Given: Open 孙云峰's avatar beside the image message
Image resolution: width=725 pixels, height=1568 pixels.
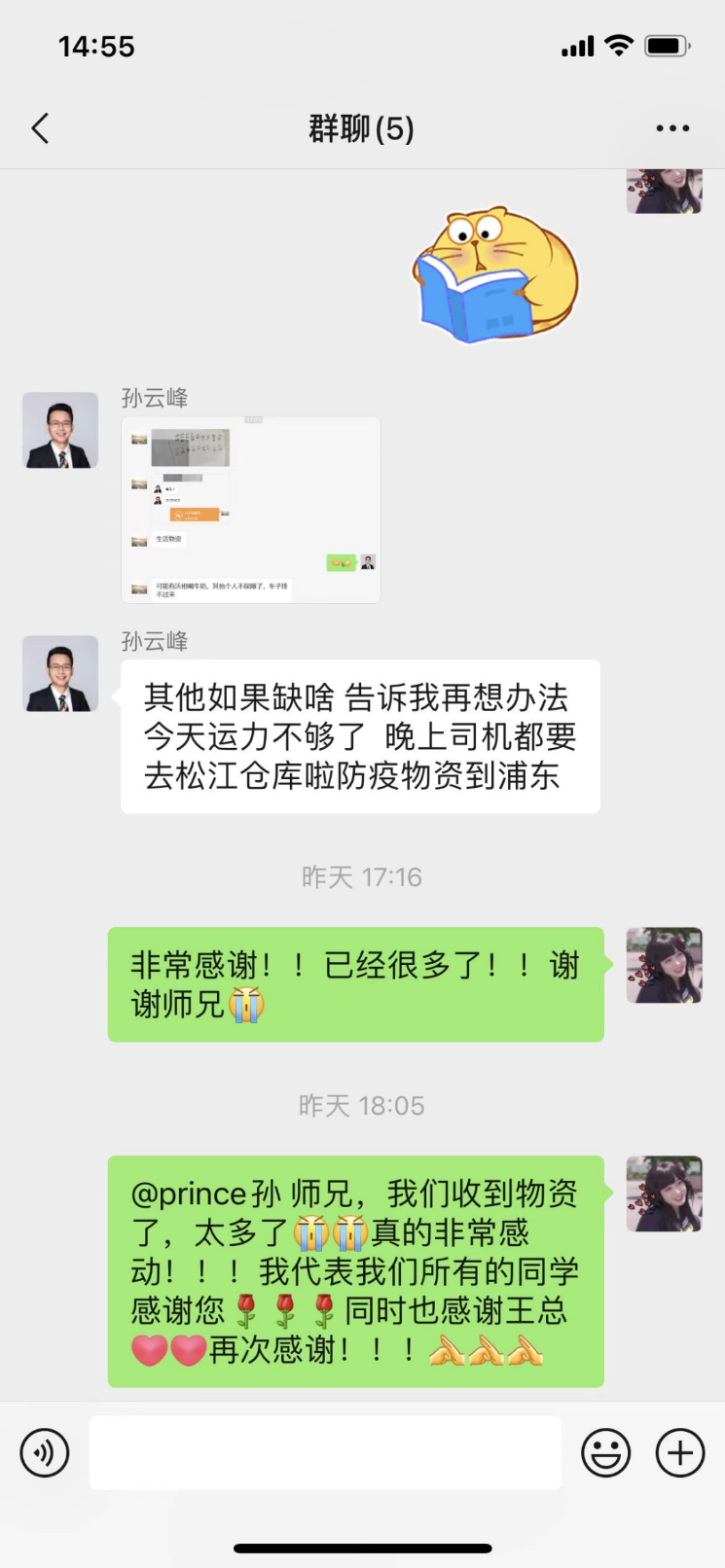Looking at the screenshot, I should (x=60, y=431).
